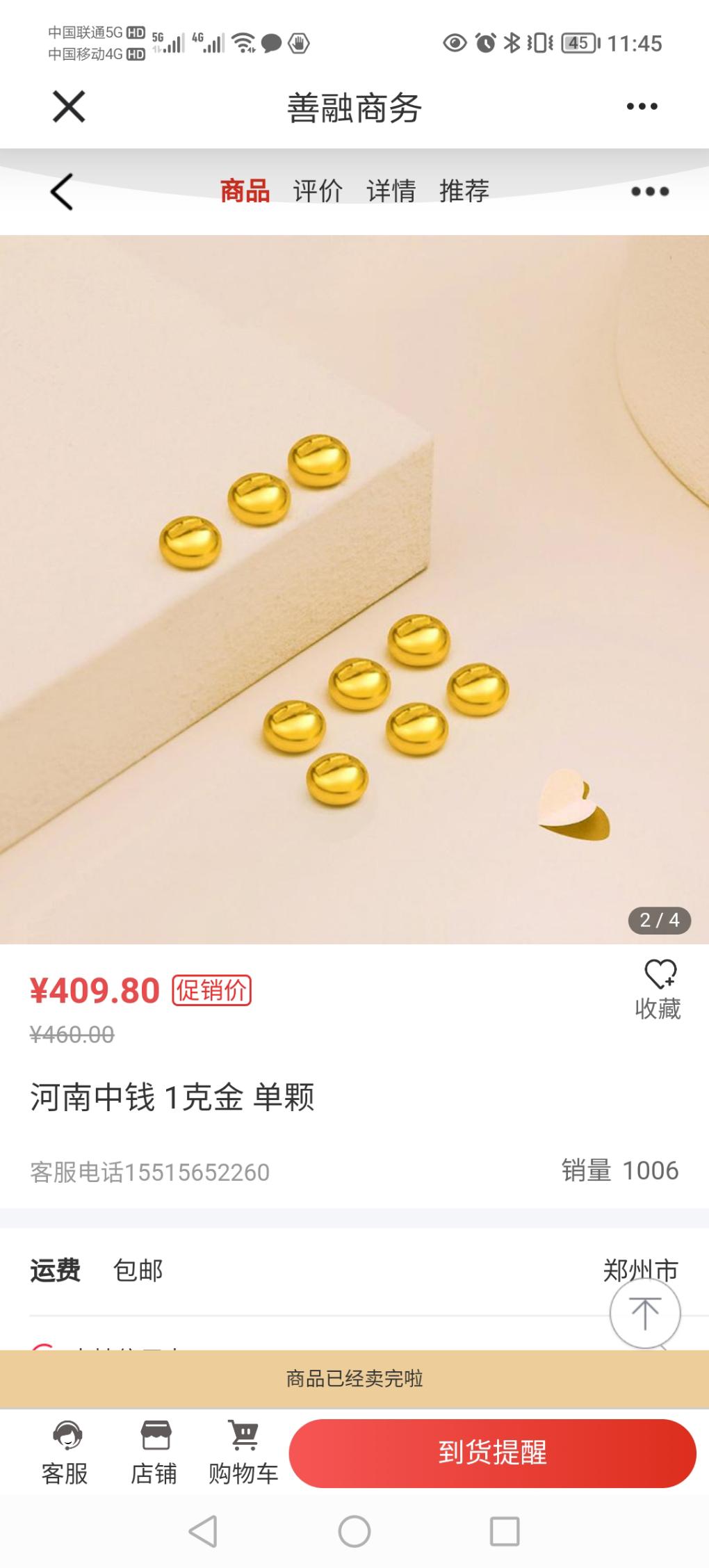Select the 商品 tab

[x=245, y=191]
